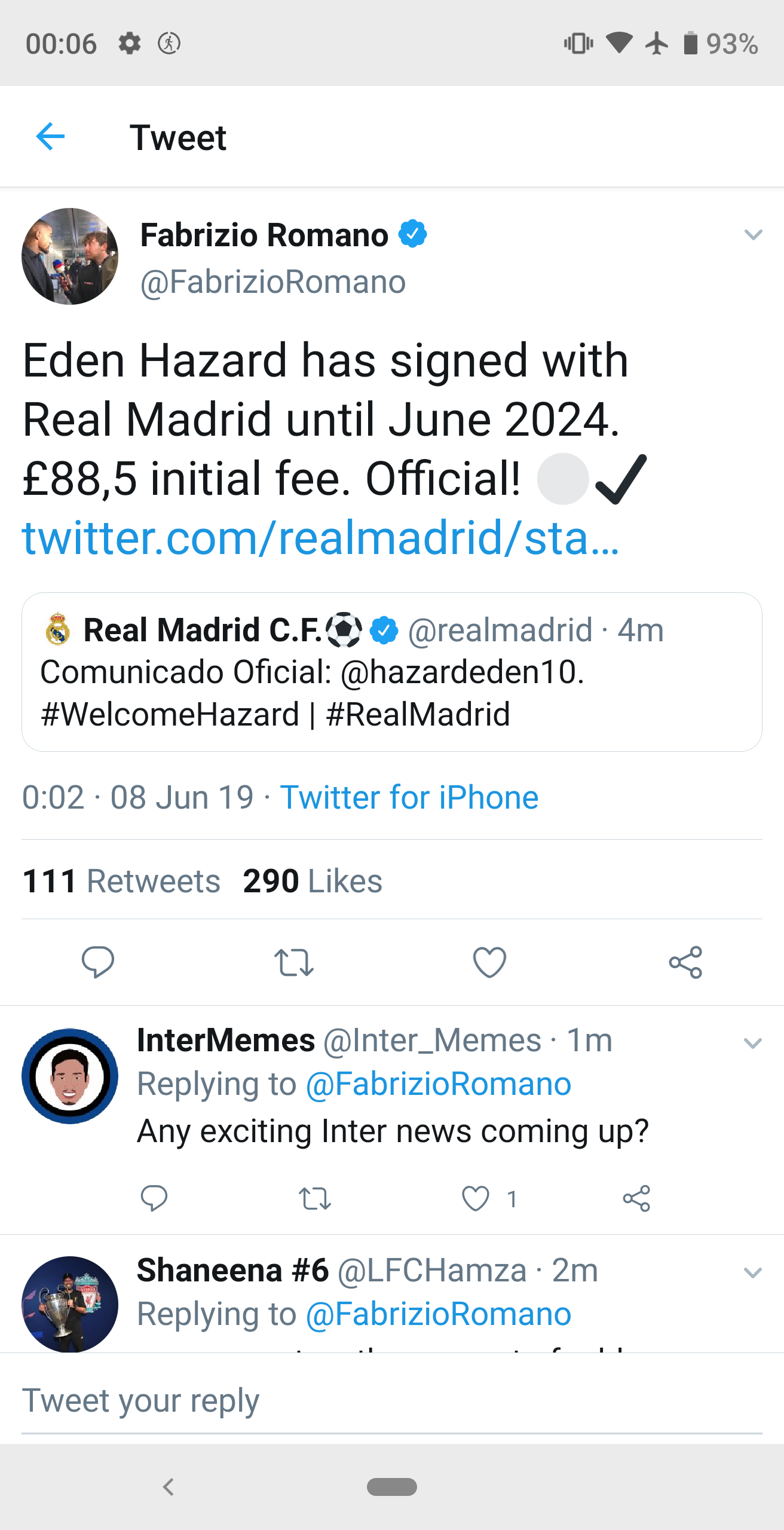Like Fabrizio Romano's tweet with the heart

click(489, 961)
